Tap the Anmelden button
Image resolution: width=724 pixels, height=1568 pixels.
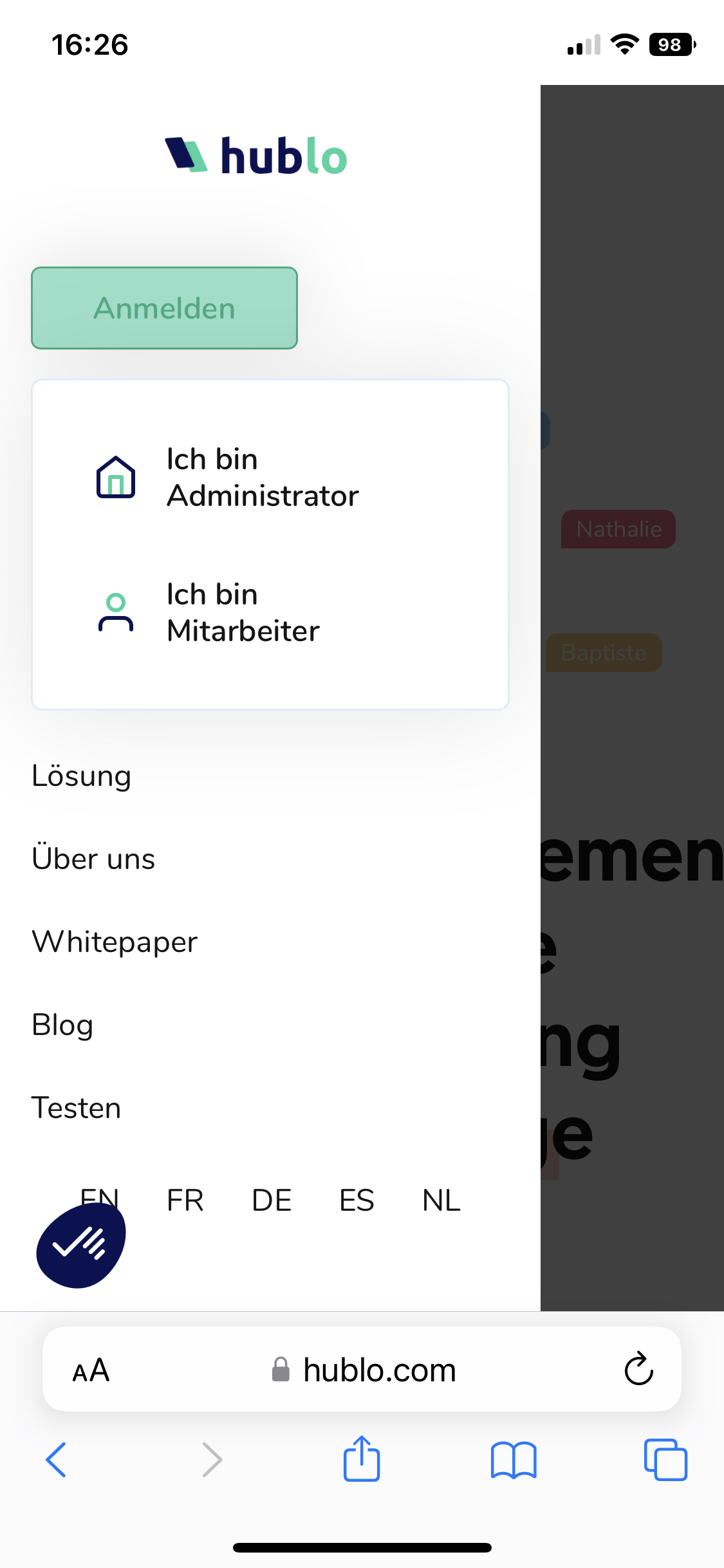[164, 308]
